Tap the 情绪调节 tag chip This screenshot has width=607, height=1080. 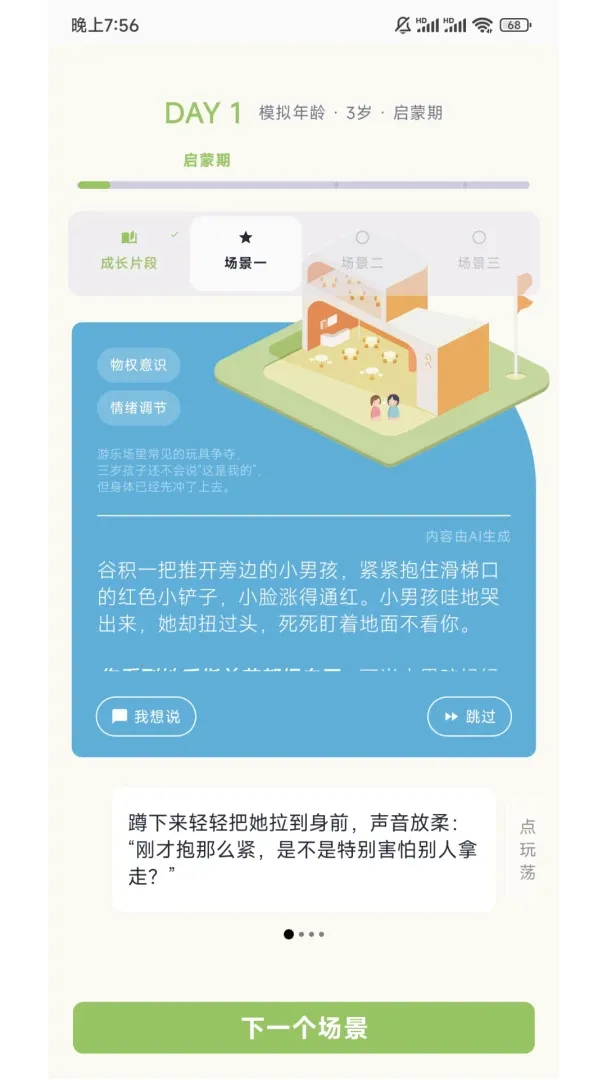pos(138,408)
